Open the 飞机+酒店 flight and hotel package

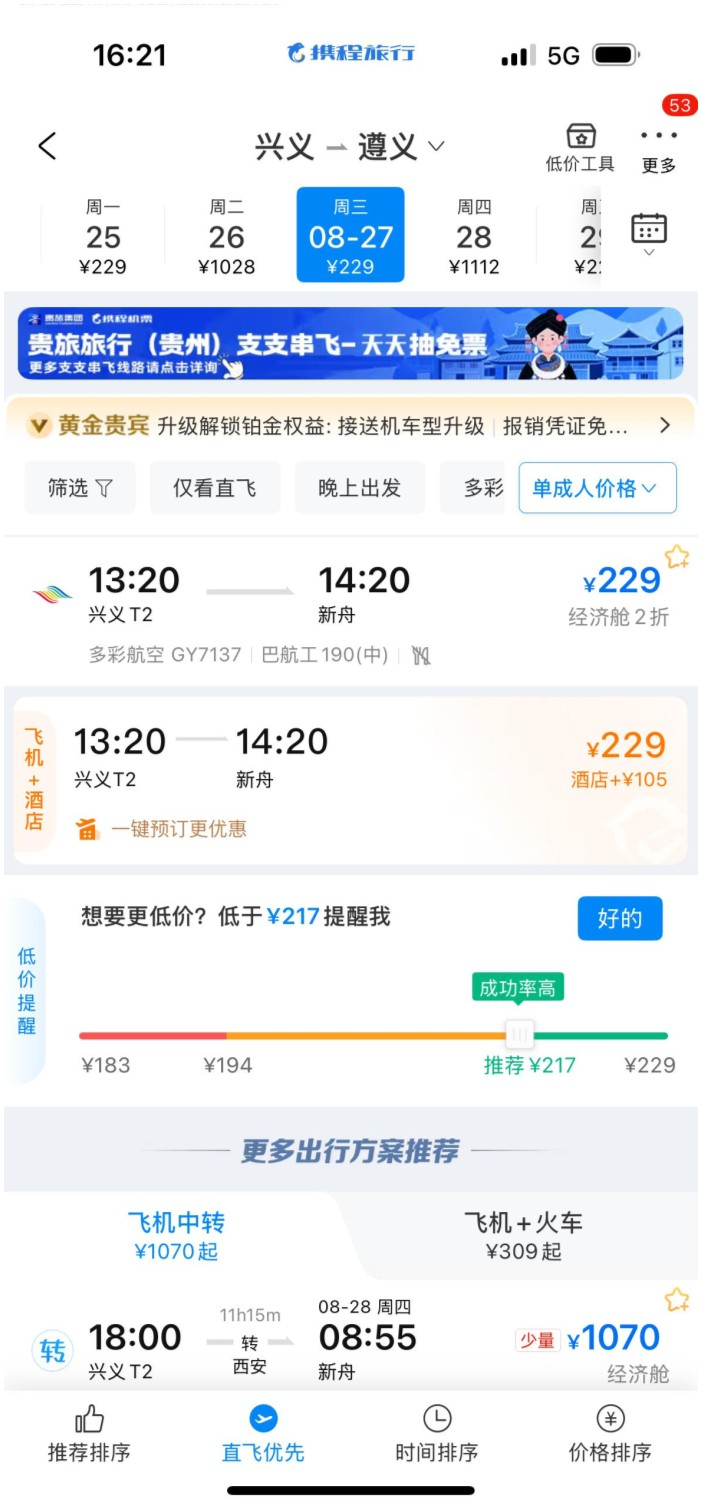pos(350,780)
